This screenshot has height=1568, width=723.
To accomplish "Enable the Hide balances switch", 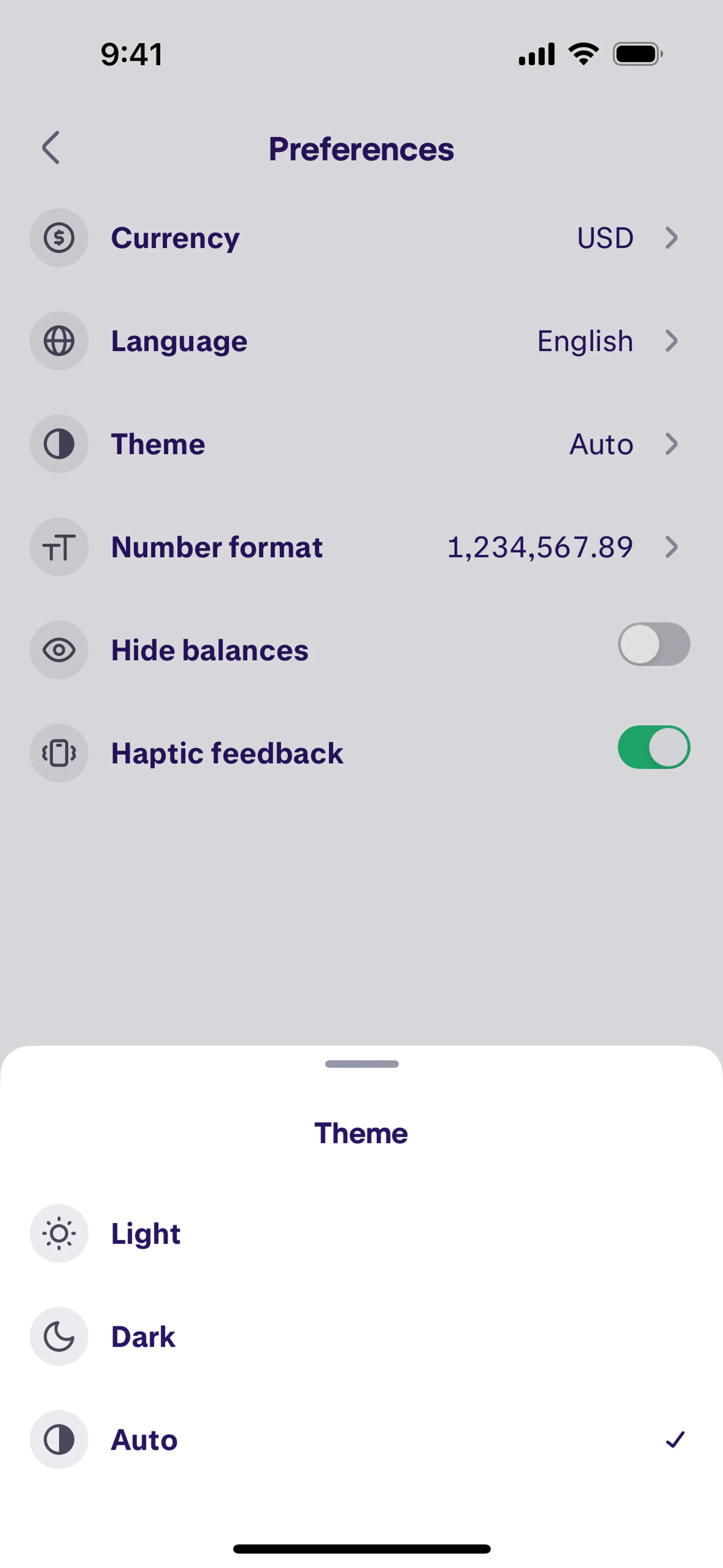I will click(654, 645).
